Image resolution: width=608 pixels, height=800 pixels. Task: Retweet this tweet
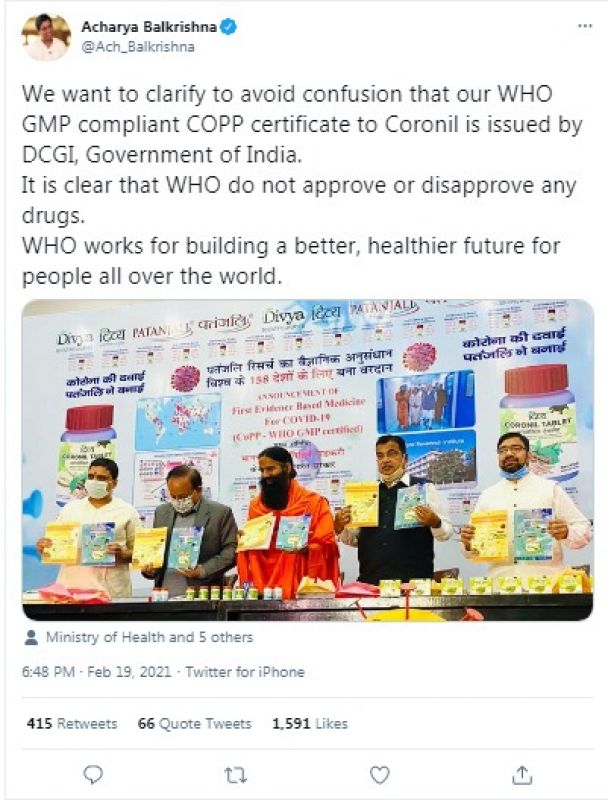click(x=235, y=774)
